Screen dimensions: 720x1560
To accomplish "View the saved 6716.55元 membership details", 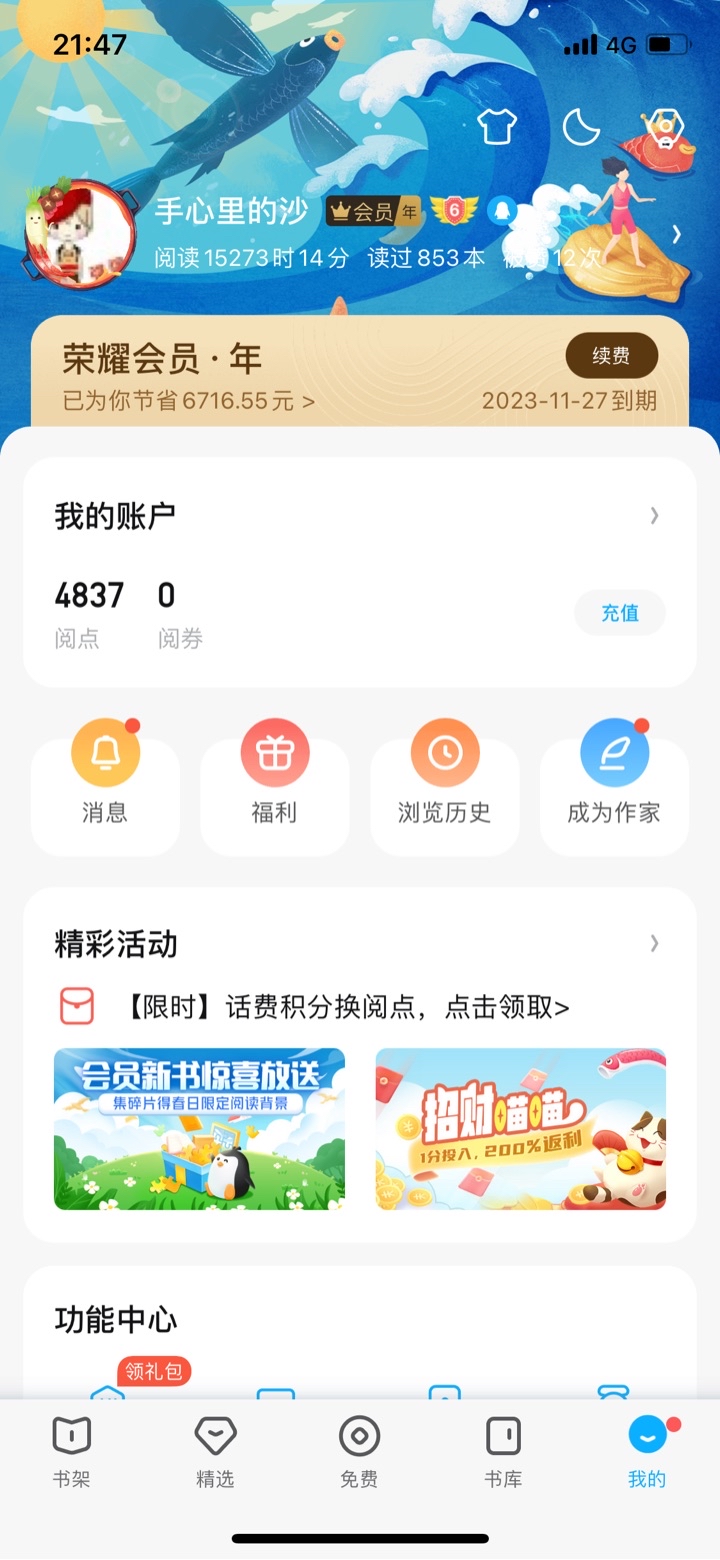I will [x=189, y=401].
